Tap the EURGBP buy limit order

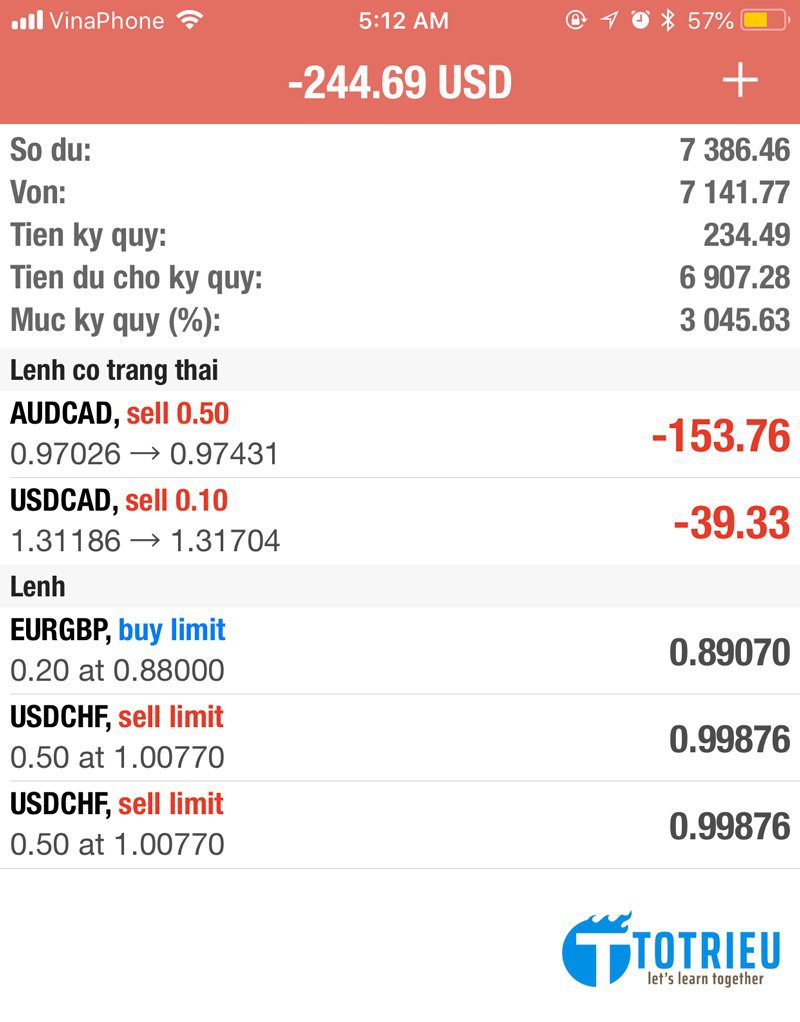400,649
